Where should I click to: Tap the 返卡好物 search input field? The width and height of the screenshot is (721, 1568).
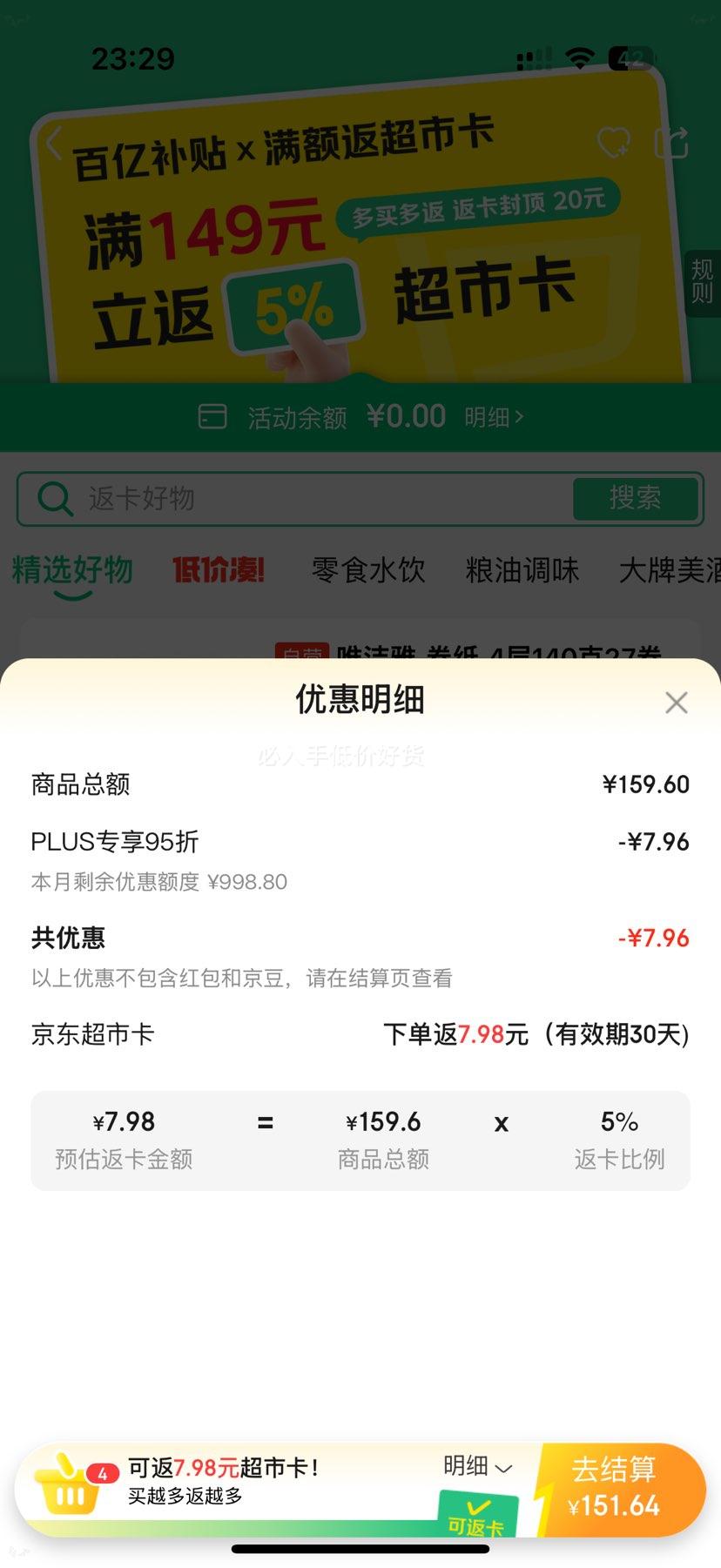click(x=261, y=499)
